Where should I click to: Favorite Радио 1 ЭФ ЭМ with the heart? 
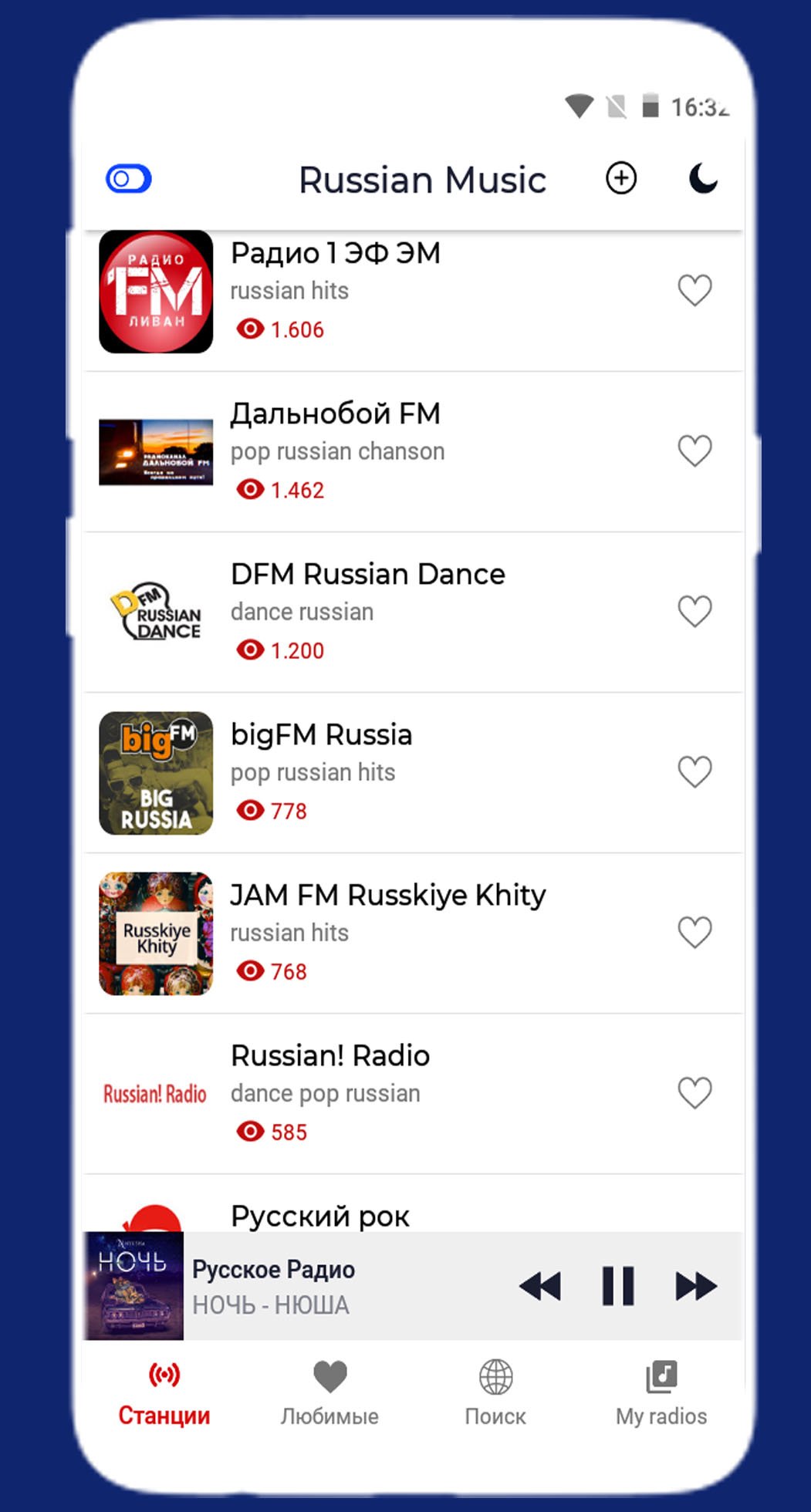coord(694,291)
